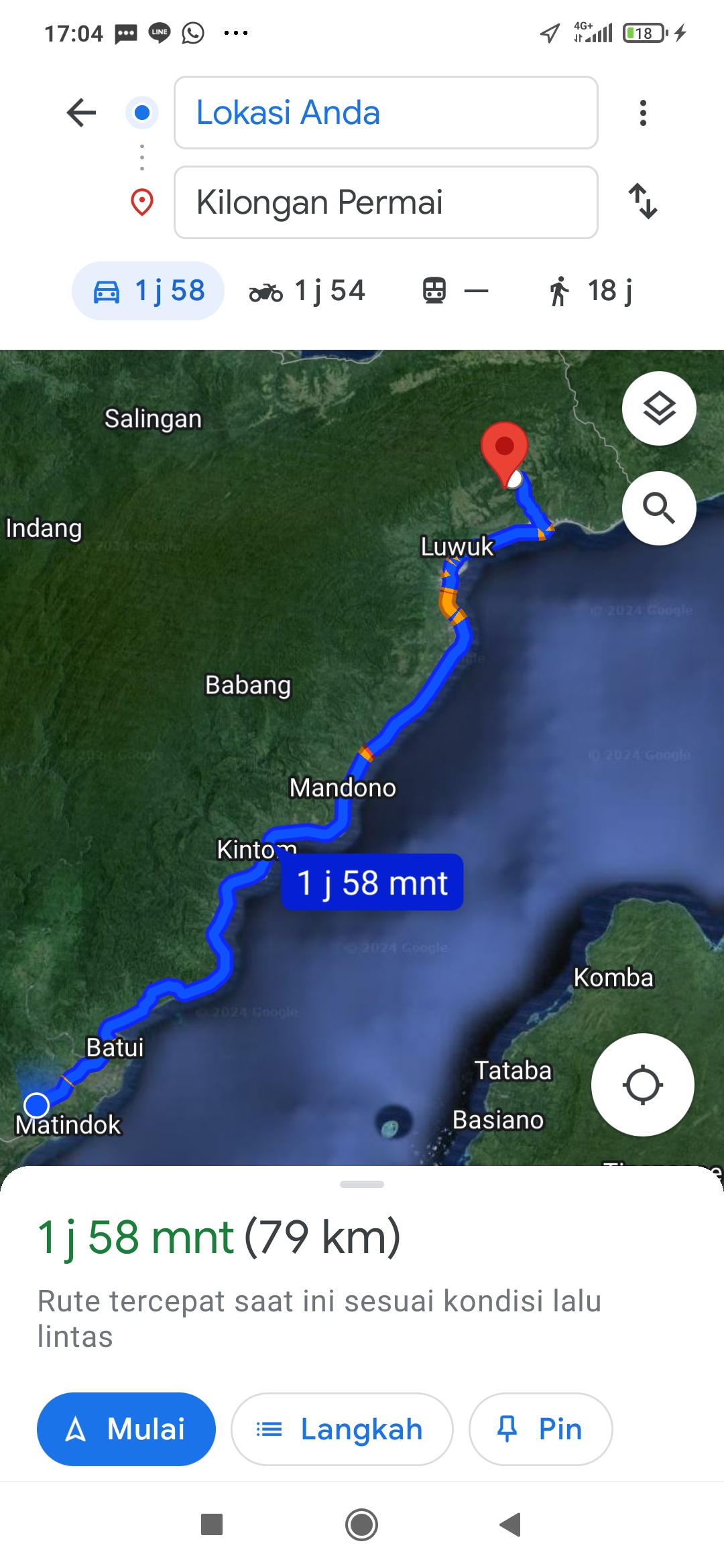Open recent apps from navigation bar
The width and height of the screenshot is (724, 1568).
pos(212,1524)
